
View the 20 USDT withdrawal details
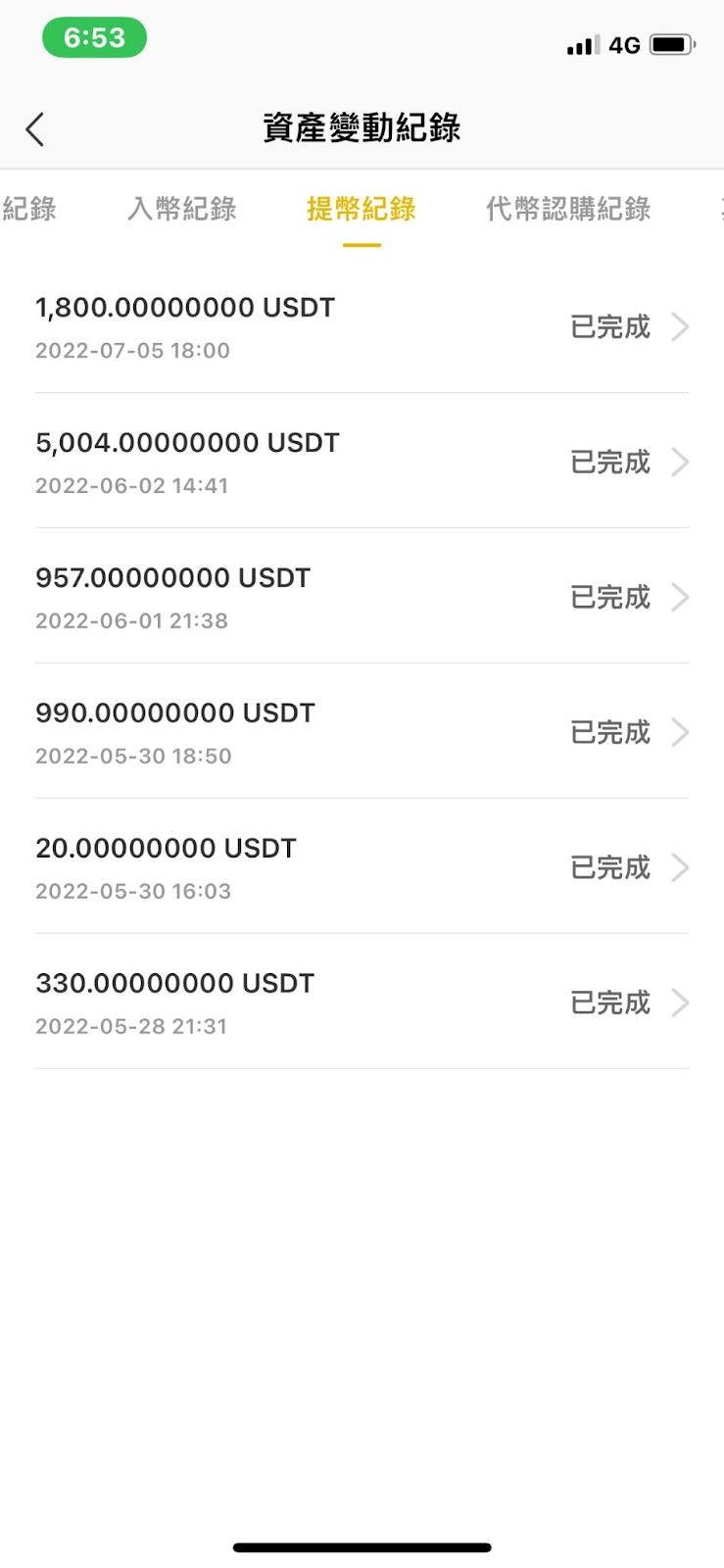(362, 867)
